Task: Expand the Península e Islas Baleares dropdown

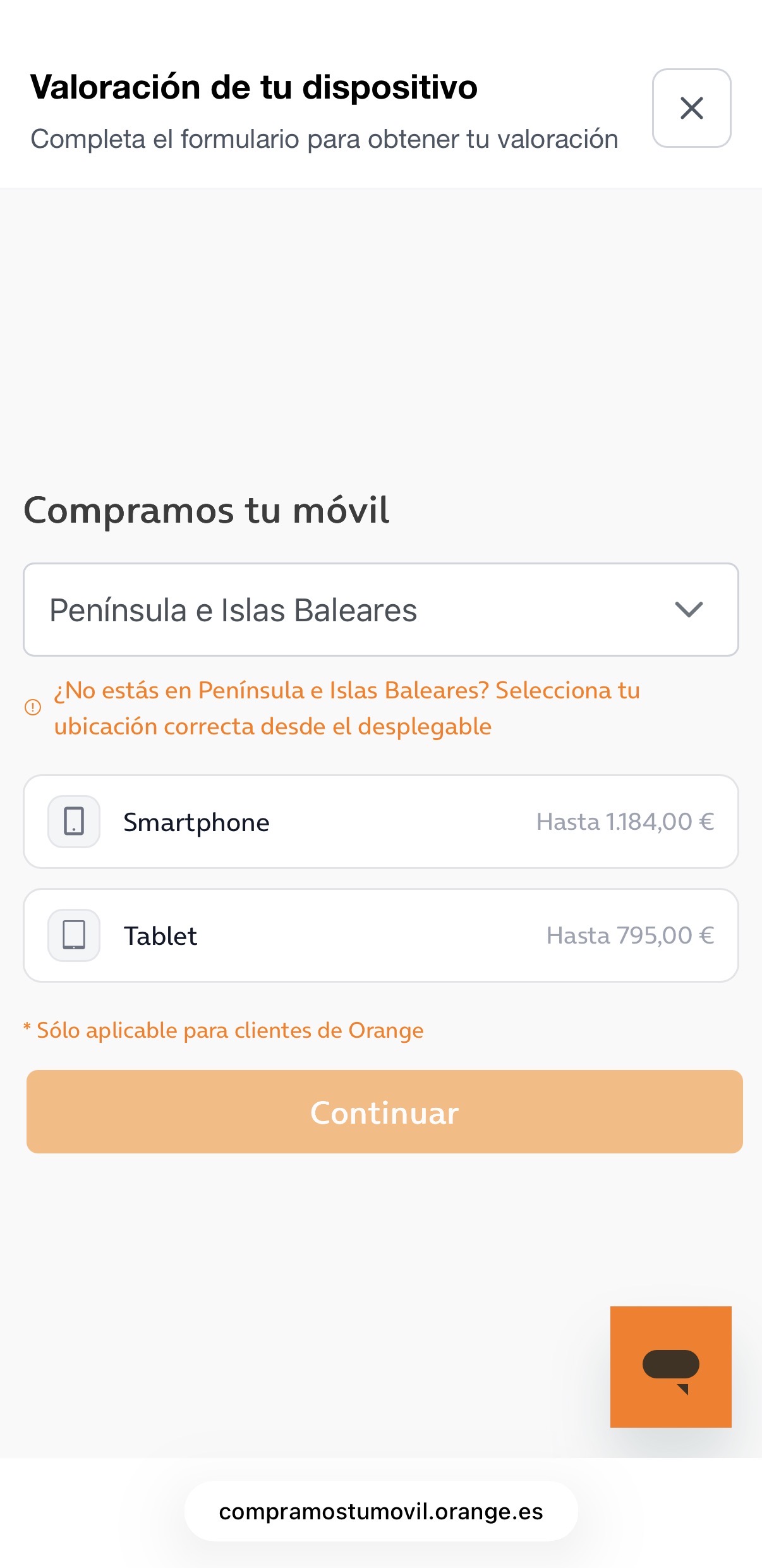Action: pos(381,610)
